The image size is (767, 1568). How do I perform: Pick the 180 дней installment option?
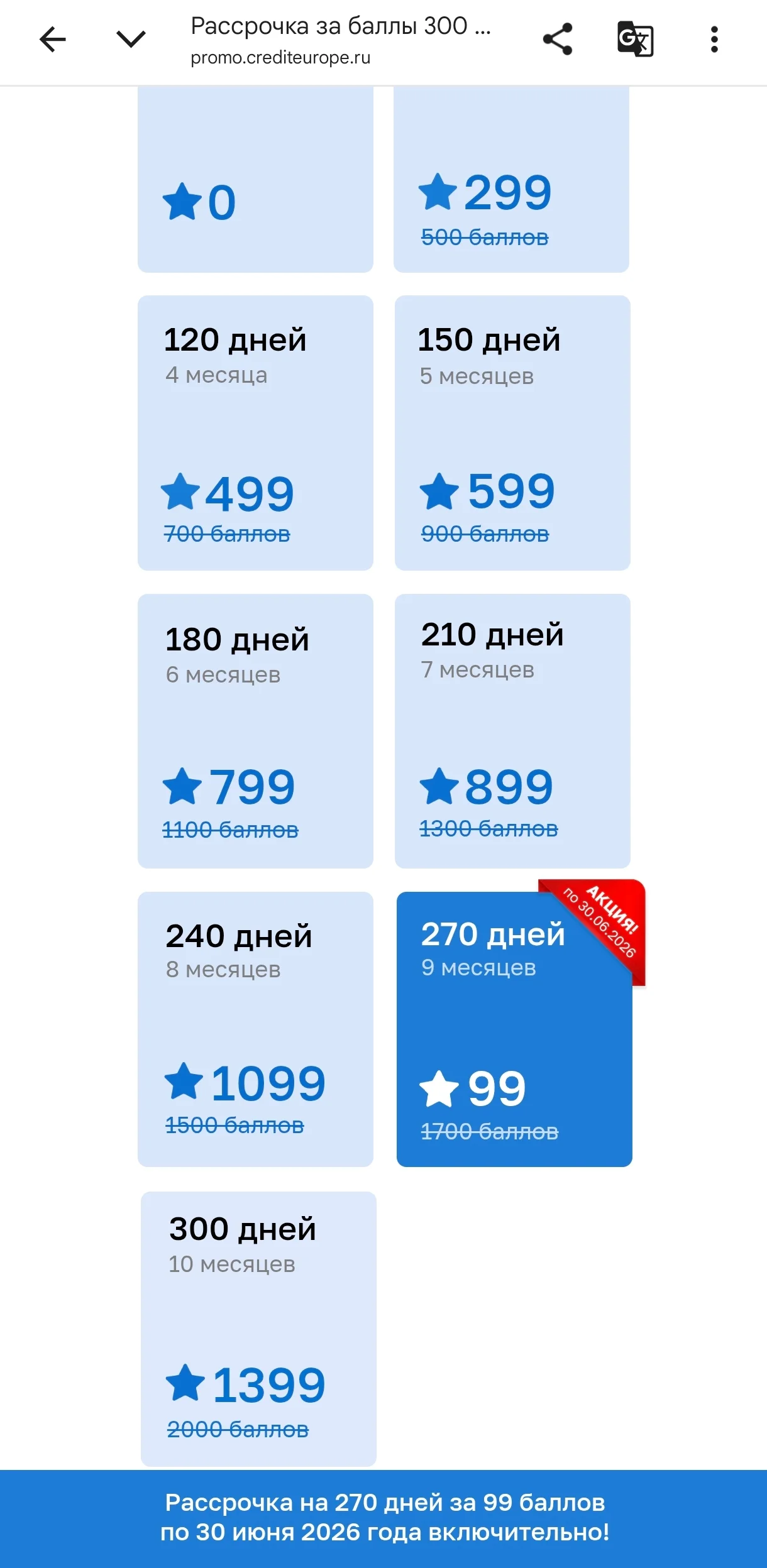pyautogui.click(x=255, y=731)
